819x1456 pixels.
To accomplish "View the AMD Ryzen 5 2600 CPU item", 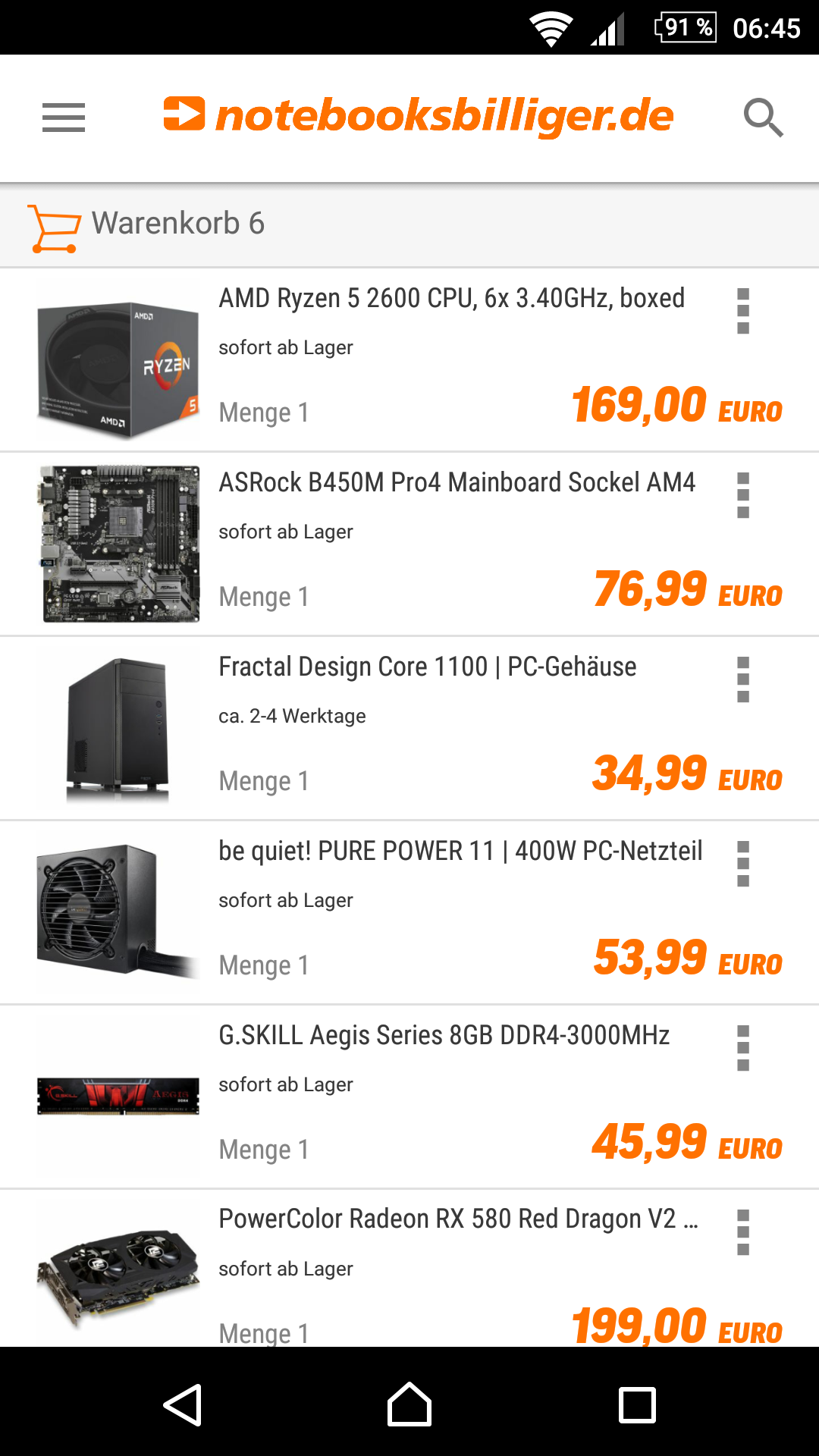I will click(451, 299).
